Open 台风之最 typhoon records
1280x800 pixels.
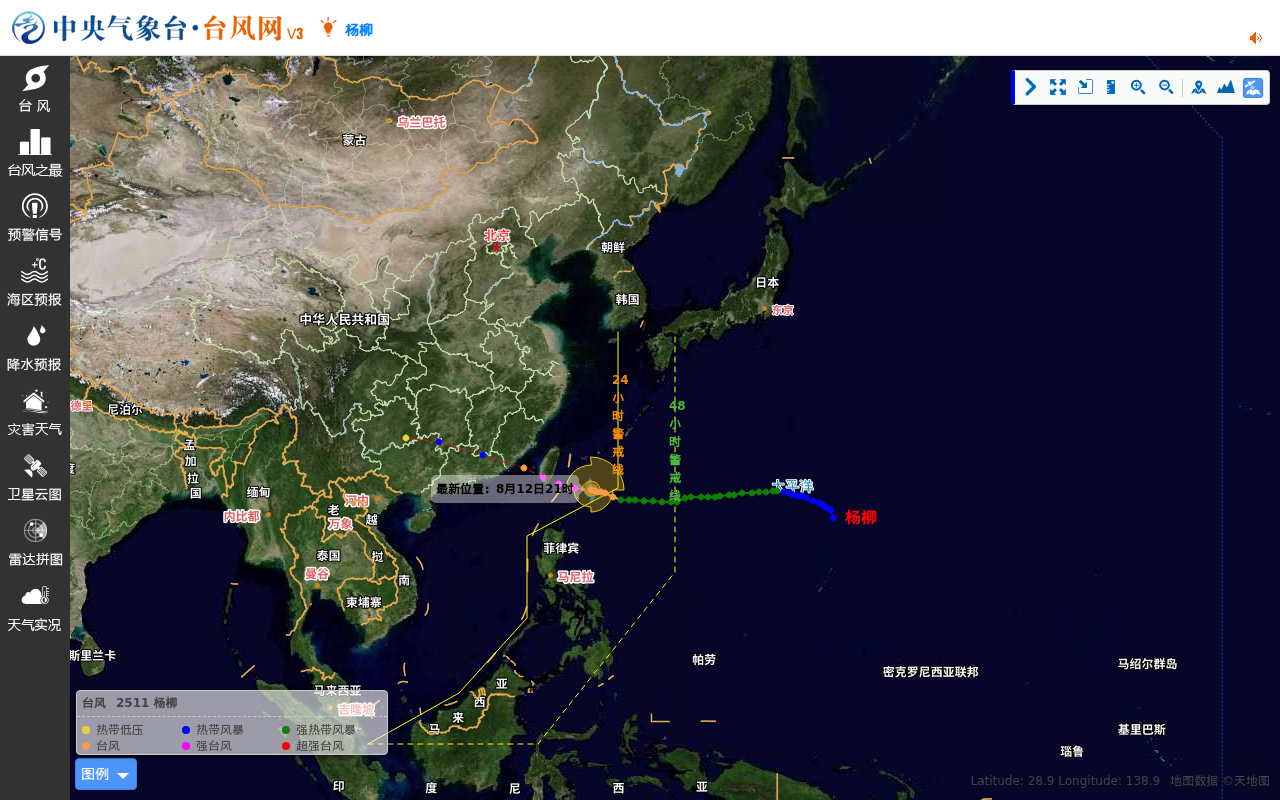coord(34,153)
